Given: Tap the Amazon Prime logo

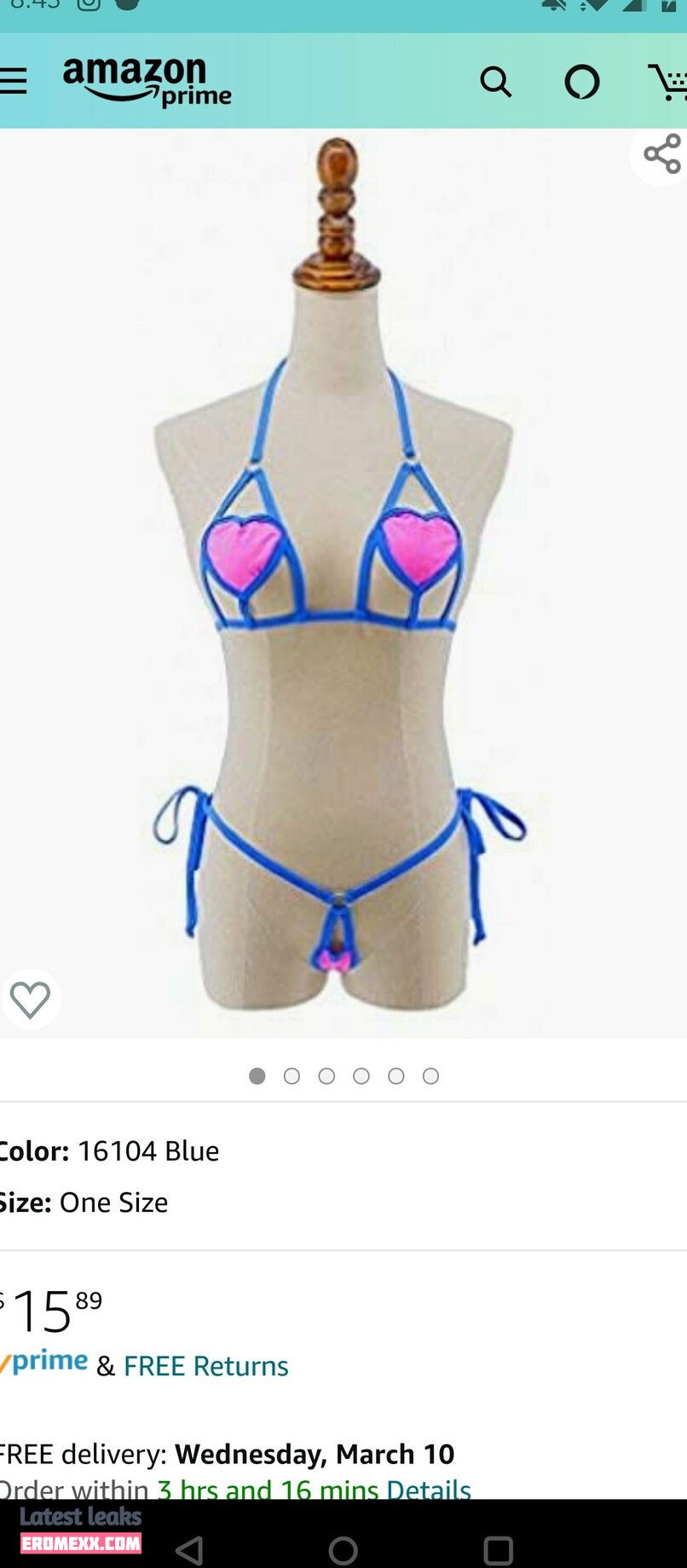Looking at the screenshot, I should pos(147,83).
